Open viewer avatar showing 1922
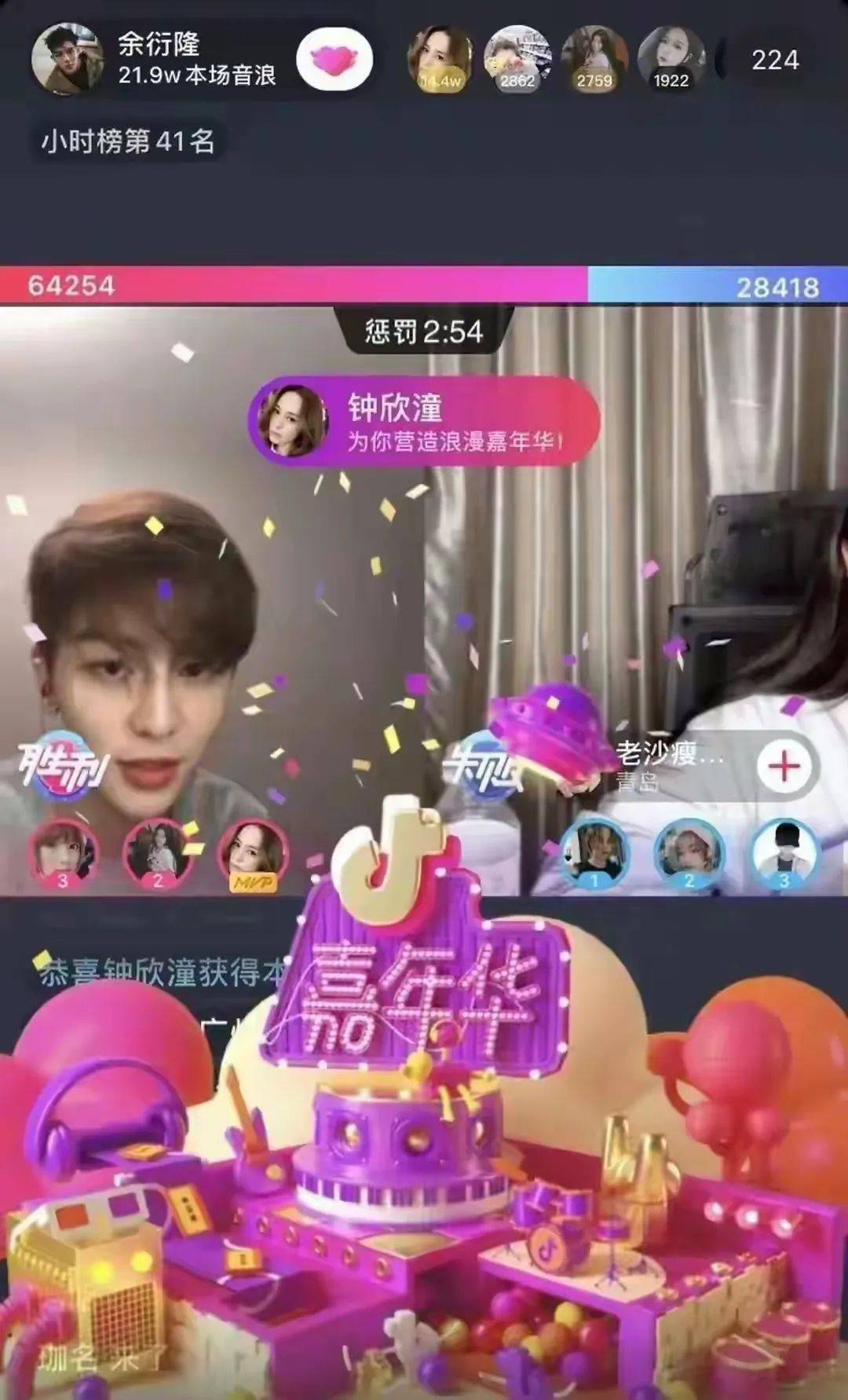Viewport: 848px width, 1400px height. pyautogui.click(x=671, y=60)
